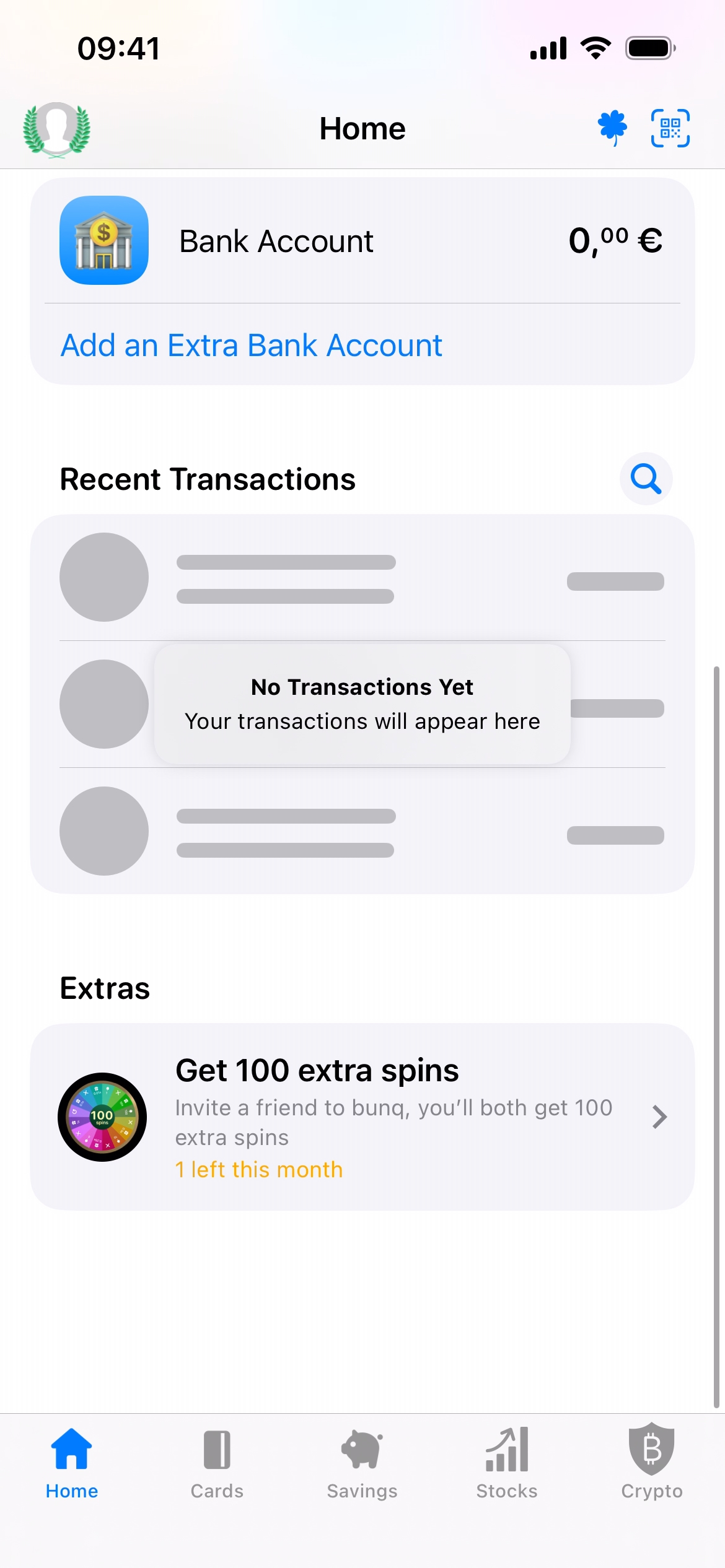Tap the blue clover icon
The height and width of the screenshot is (1568, 725).
pyautogui.click(x=612, y=128)
